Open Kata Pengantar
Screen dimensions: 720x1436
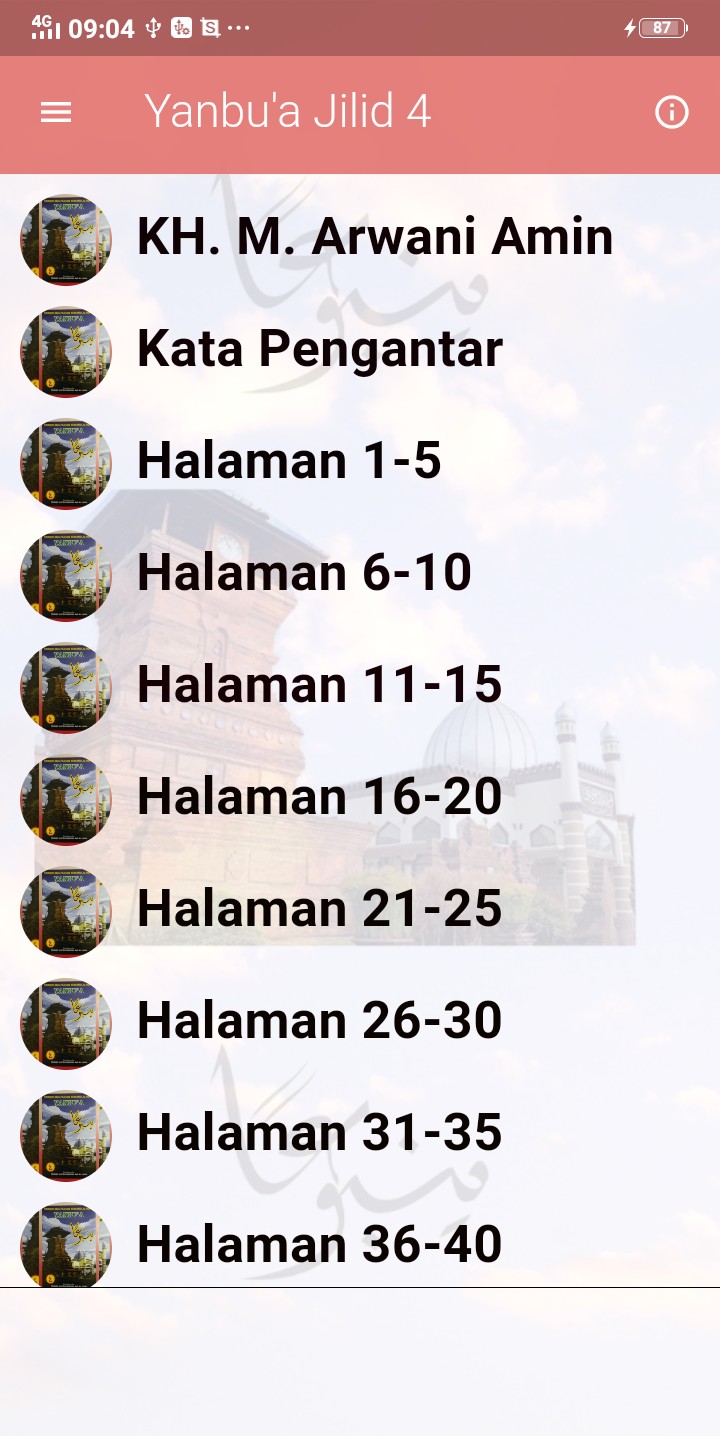[360, 351]
